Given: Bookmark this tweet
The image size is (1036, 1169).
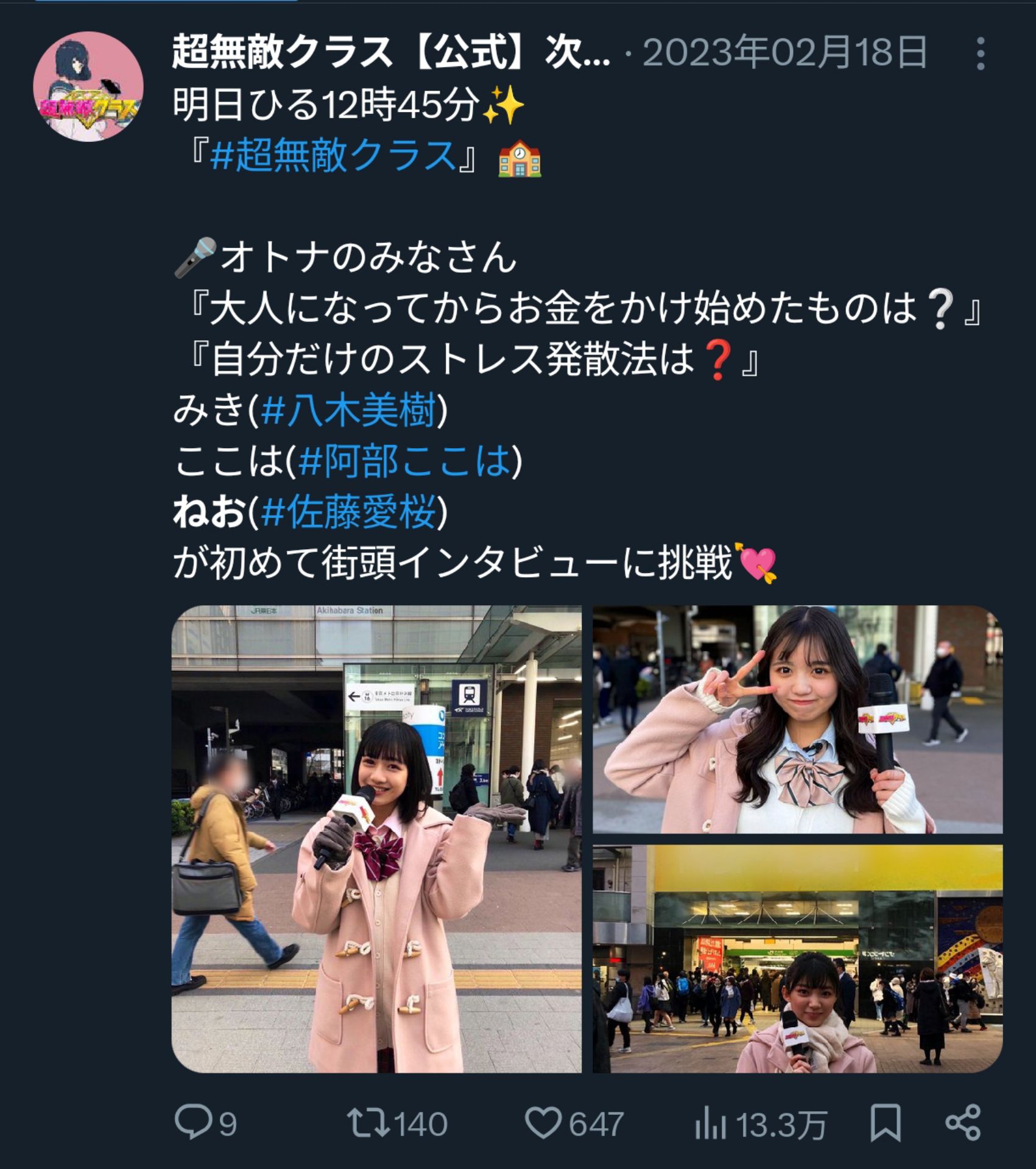Looking at the screenshot, I should pyautogui.click(x=885, y=1123).
